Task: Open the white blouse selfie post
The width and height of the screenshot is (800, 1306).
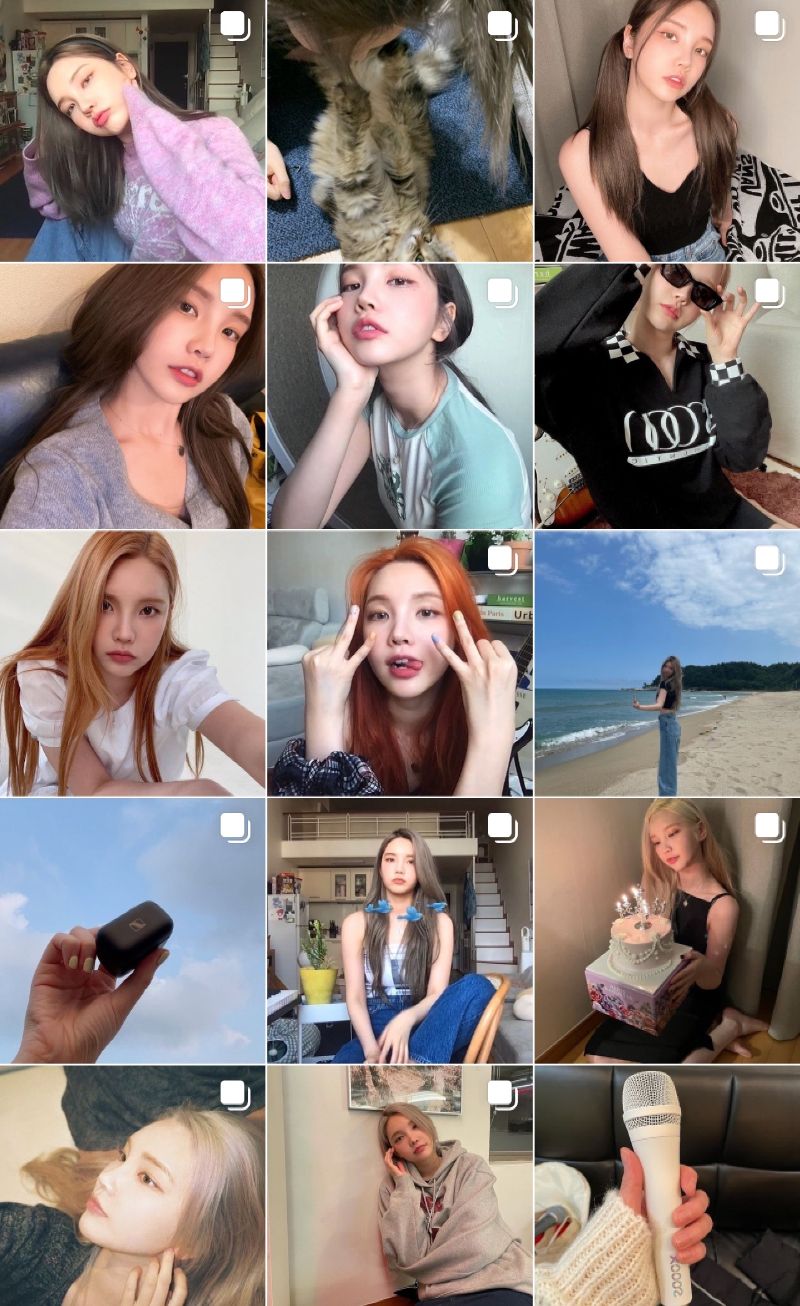Action: (132, 663)
